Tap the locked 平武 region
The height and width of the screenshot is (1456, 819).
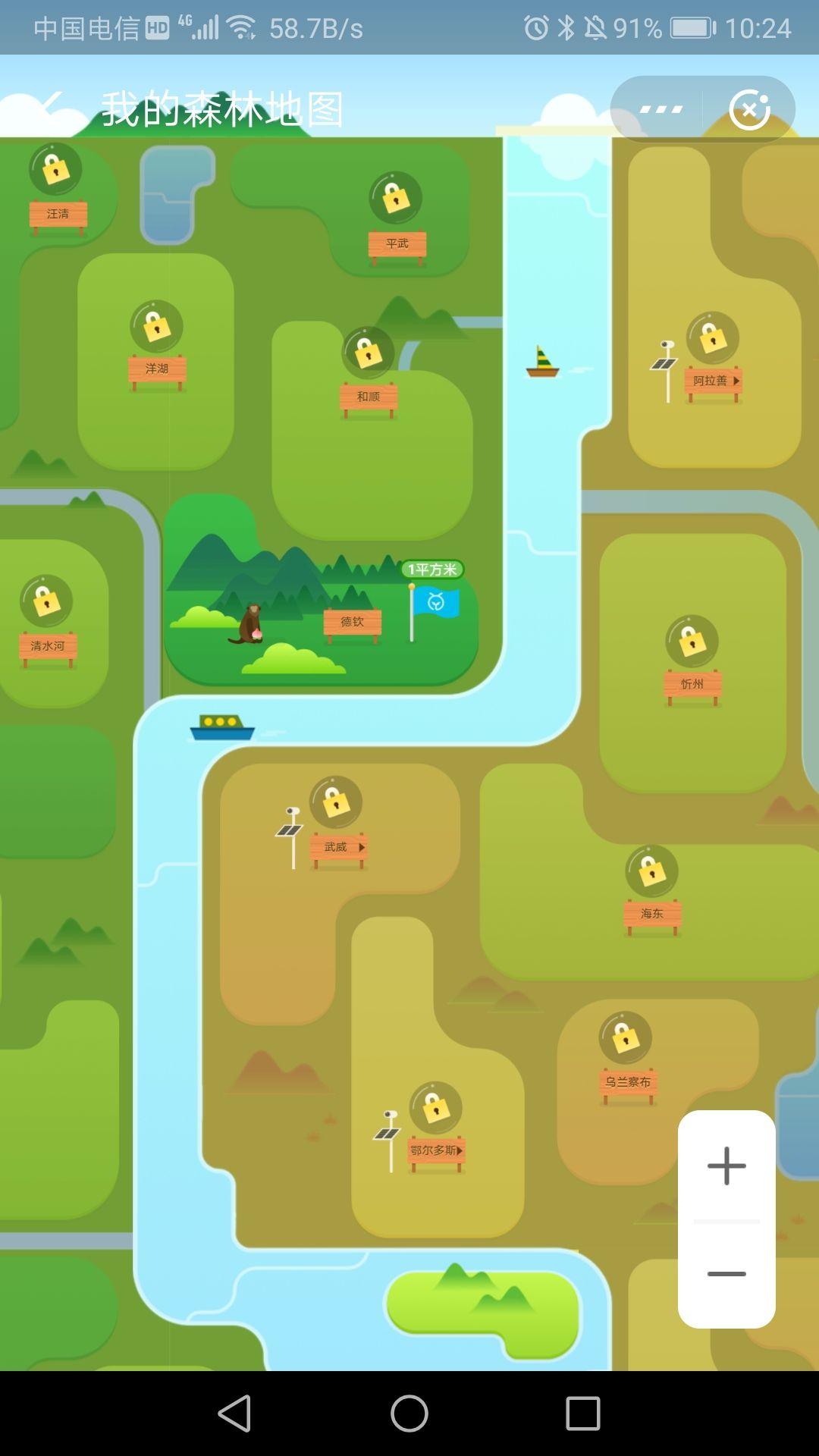point(397,243)
